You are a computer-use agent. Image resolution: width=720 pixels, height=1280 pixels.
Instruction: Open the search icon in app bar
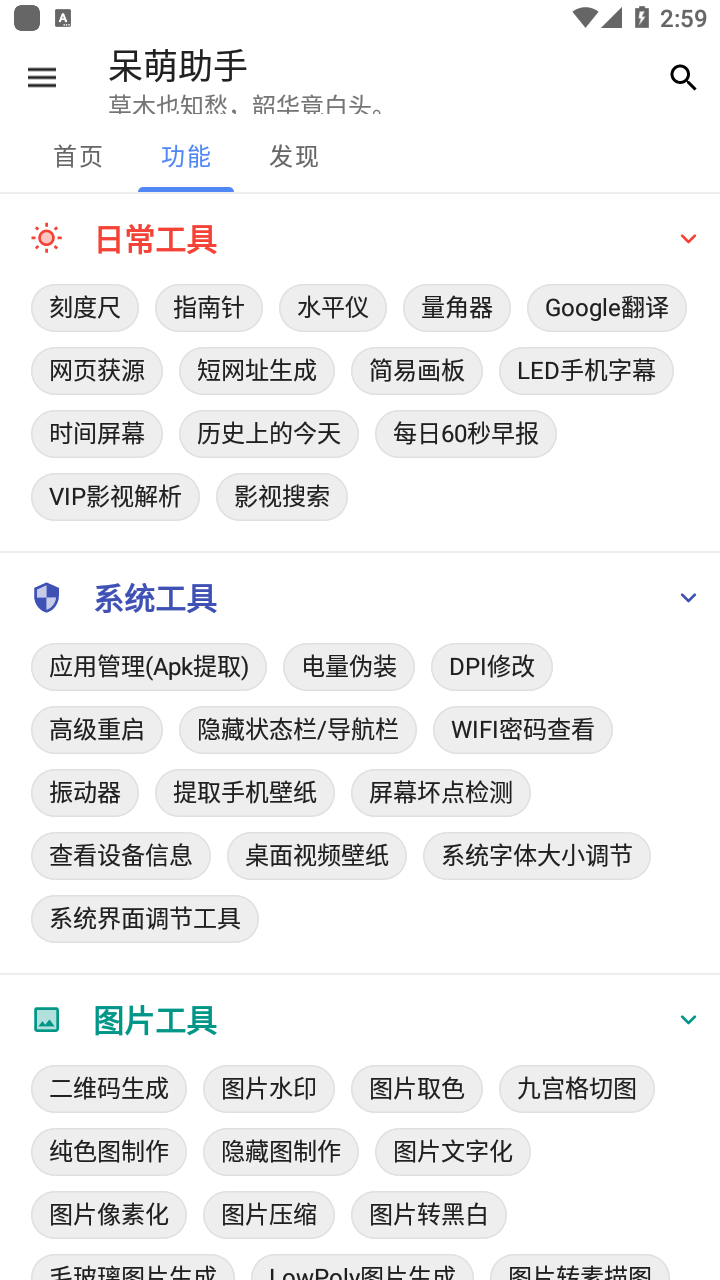[683, 77]
